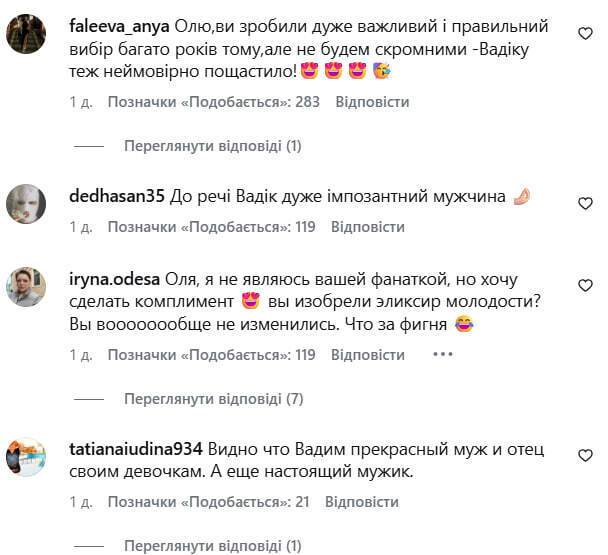Expand the reply under tatianaiudina934's comment
608x555 pixels.
[x=212, y=546]
